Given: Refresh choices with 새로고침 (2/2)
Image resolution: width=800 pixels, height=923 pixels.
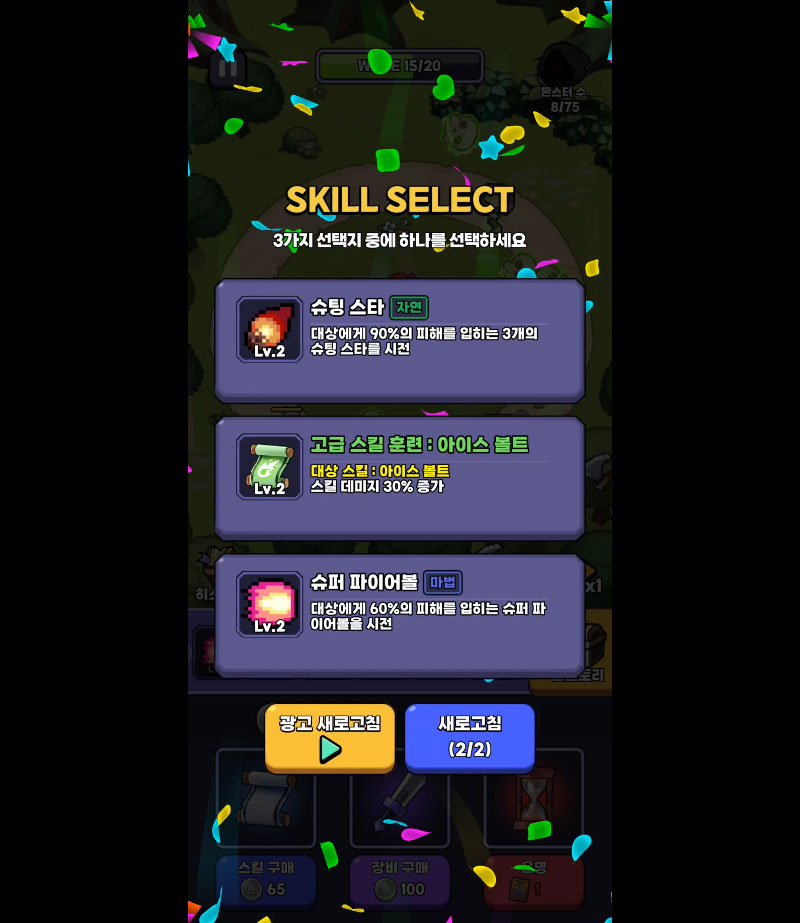Looking at the screenshot, I should tap(469, 737).
